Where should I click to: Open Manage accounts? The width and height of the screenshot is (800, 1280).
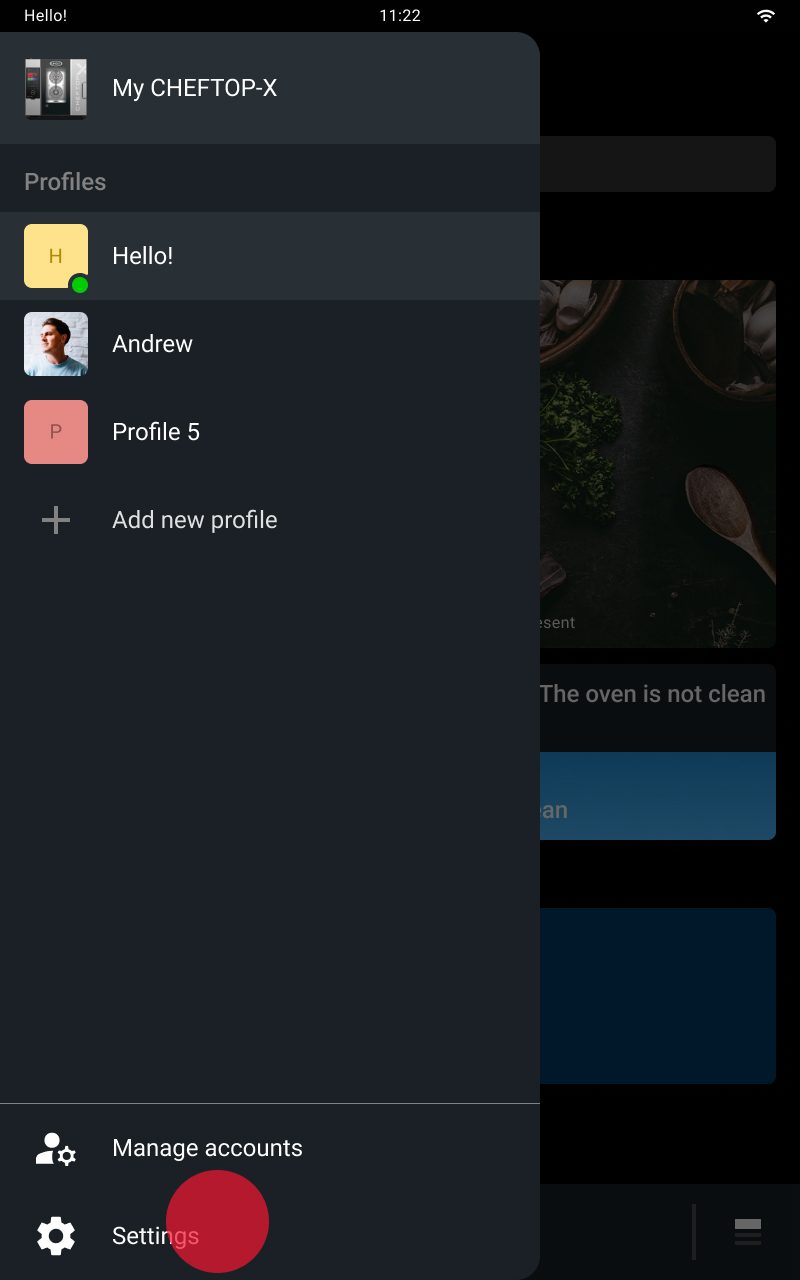[207, 1148]
